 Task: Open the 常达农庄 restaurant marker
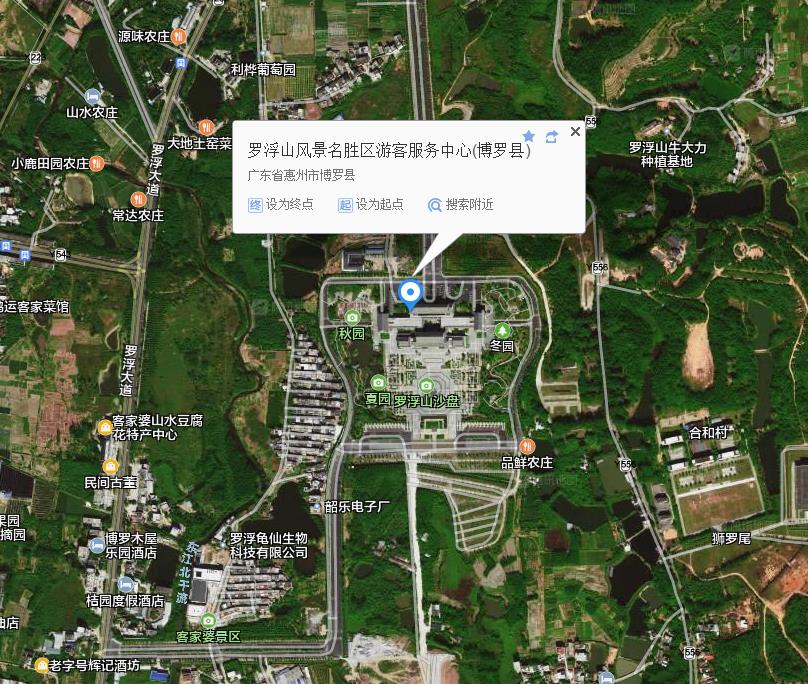coord(138,199)
